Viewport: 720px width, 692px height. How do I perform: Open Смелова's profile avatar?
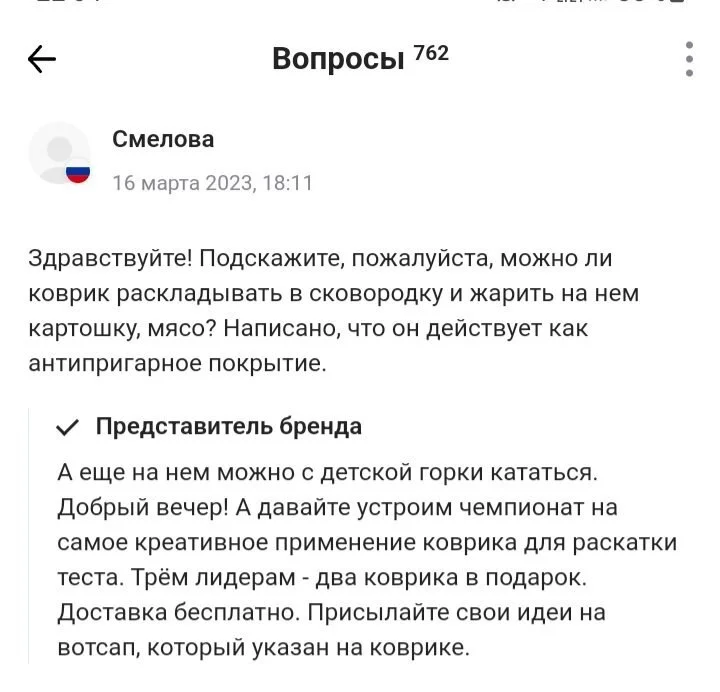[60, 153]
